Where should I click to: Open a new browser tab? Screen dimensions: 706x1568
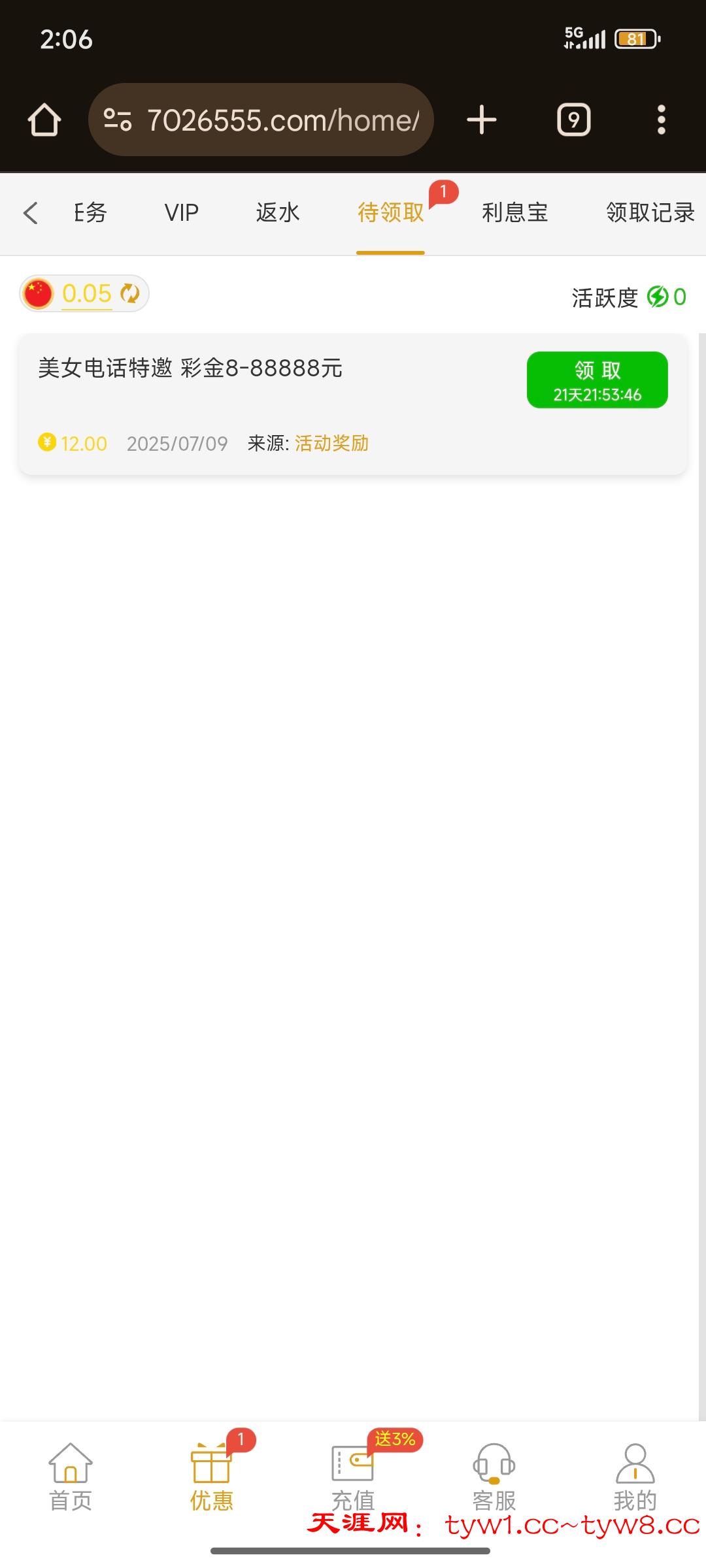click(x=482, y=120)
